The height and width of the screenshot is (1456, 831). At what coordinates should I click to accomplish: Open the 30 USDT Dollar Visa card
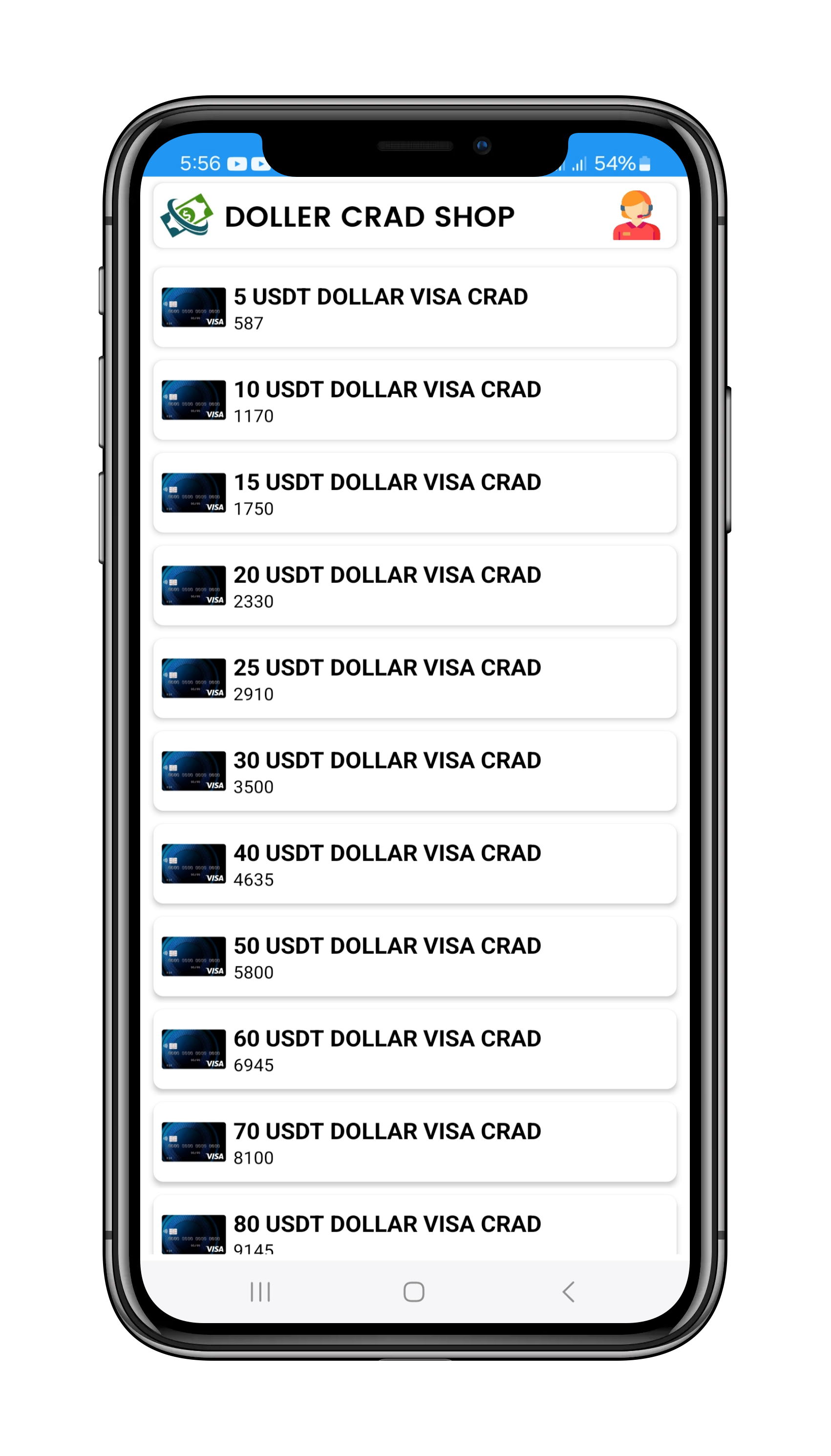(415, 771)
